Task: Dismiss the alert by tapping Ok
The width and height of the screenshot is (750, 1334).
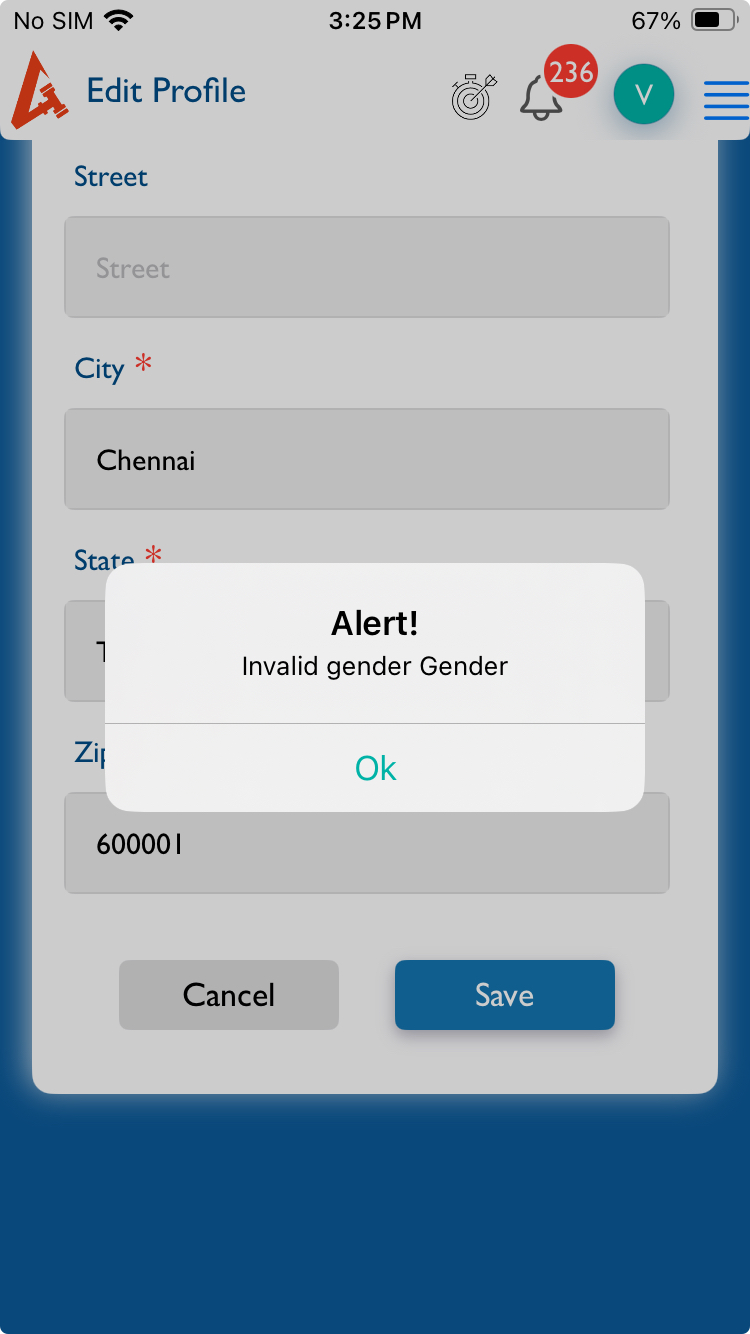Action: tap(375, 768)
